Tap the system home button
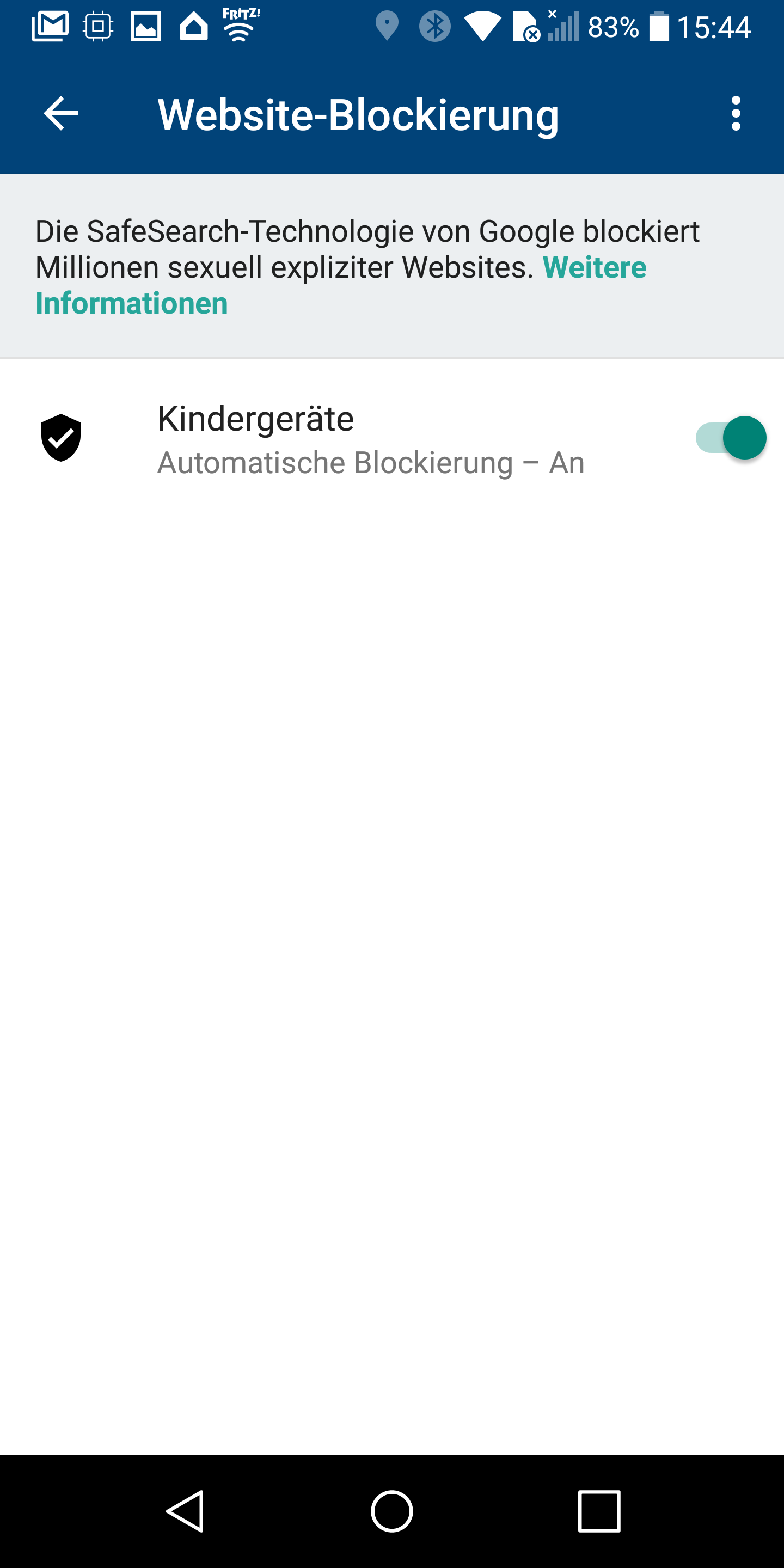784x1568 pixels. (392, 1511)
